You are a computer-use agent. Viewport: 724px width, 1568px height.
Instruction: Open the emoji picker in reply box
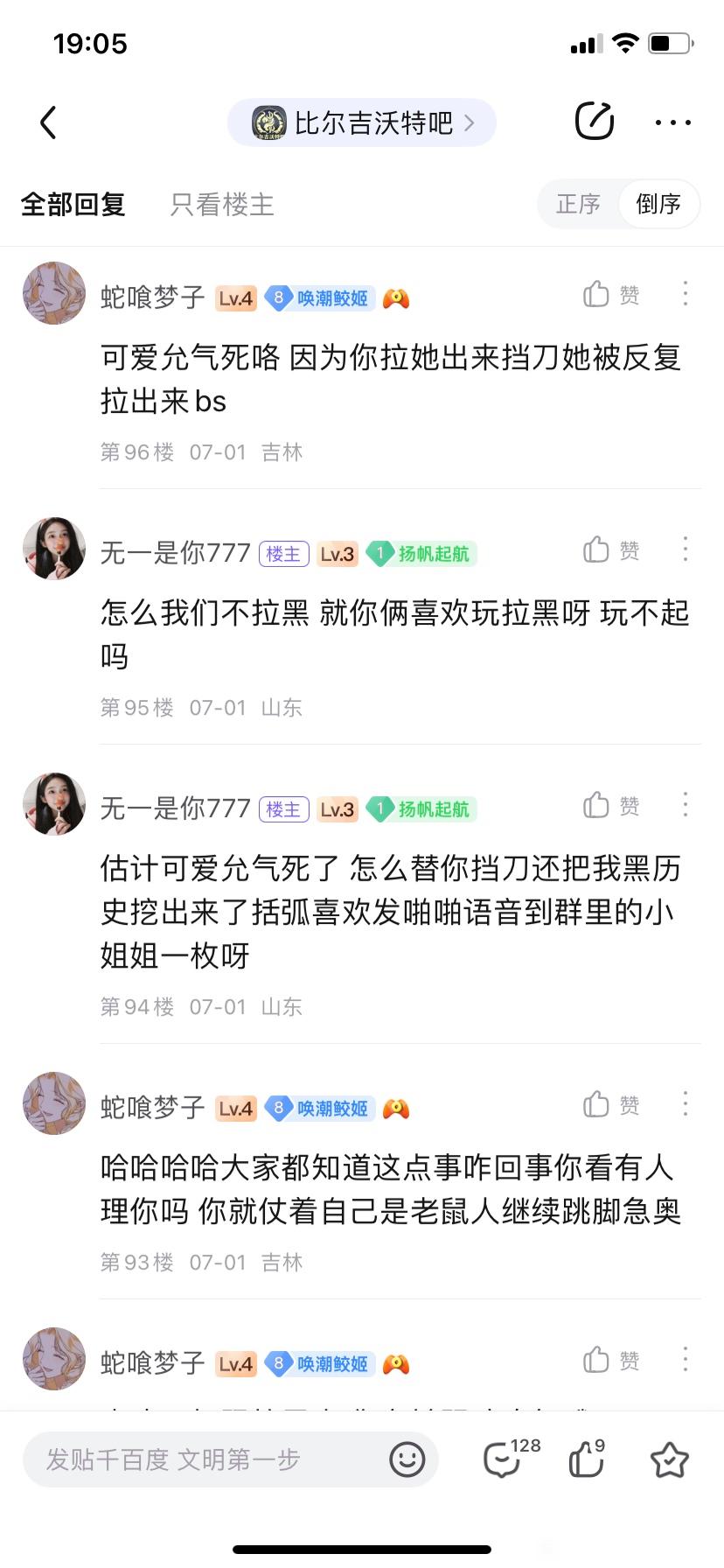click(407, 1459)
